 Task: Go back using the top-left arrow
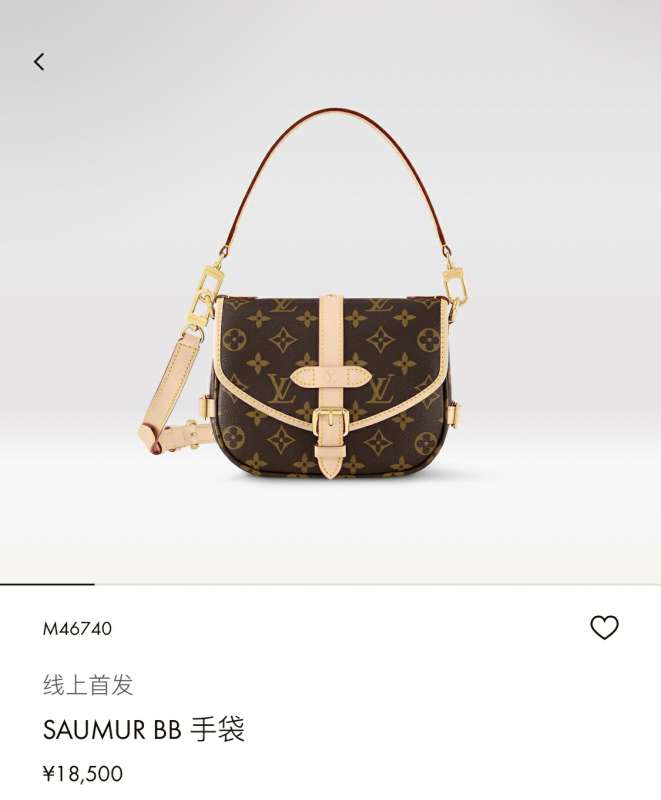point(39,62)
